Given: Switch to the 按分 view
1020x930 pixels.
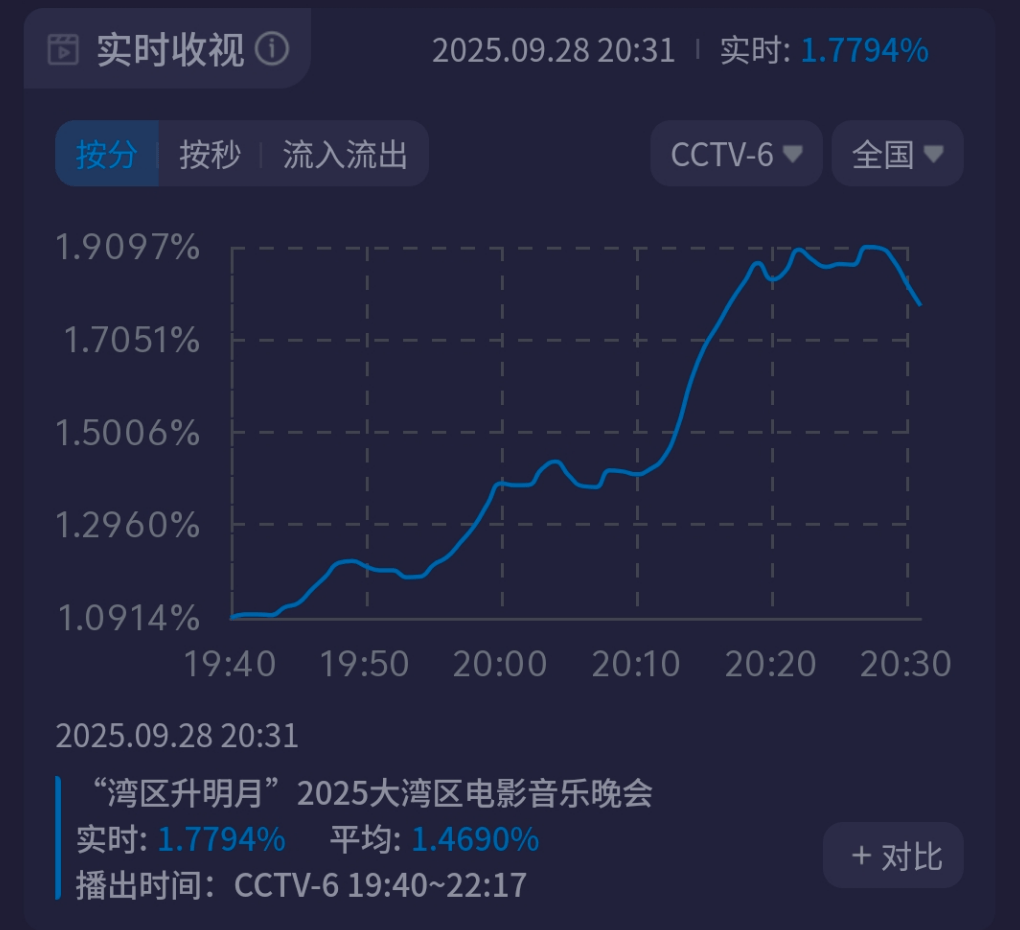Looking at the screenshot, I should coord(107,154).
